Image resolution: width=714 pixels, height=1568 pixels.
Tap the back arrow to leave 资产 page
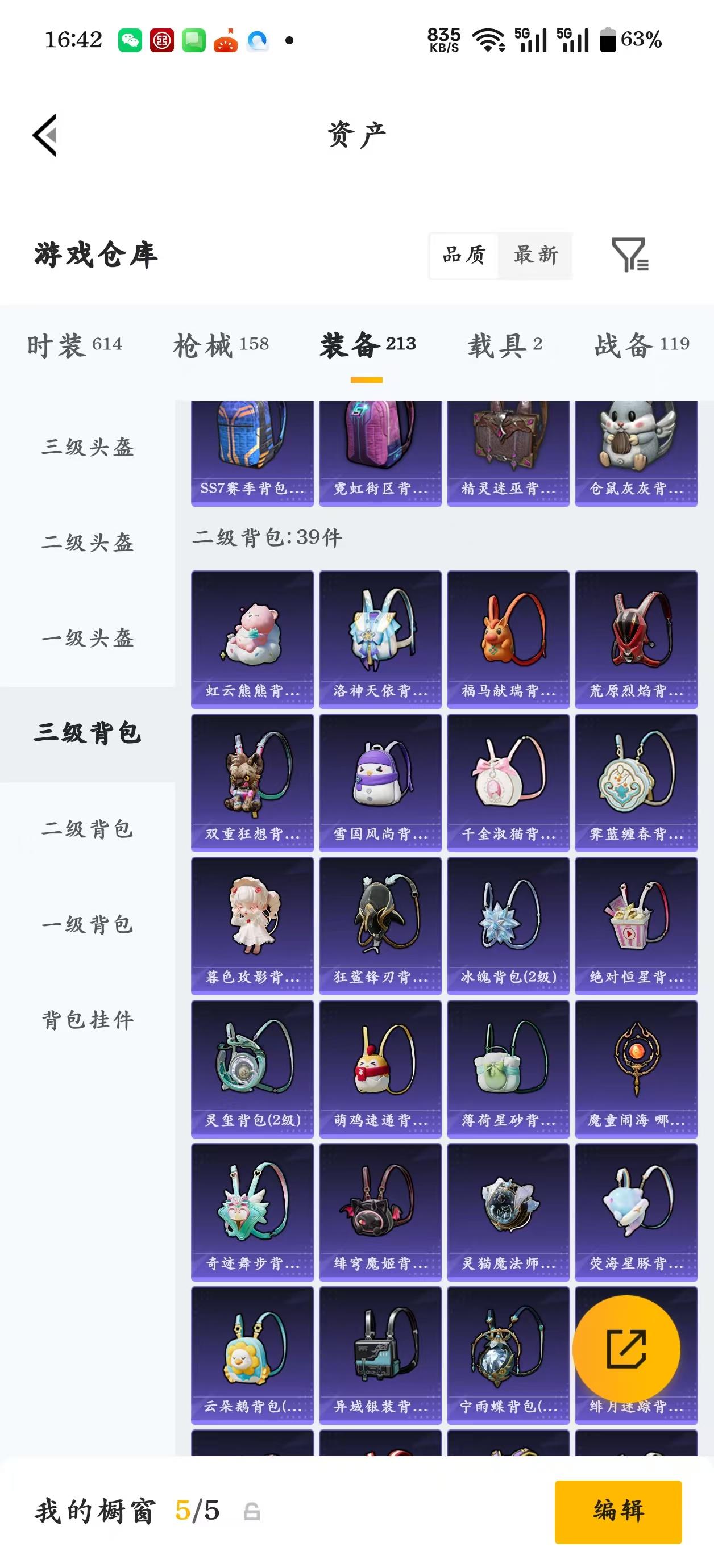pyautogui.click(x=45, y=135)
